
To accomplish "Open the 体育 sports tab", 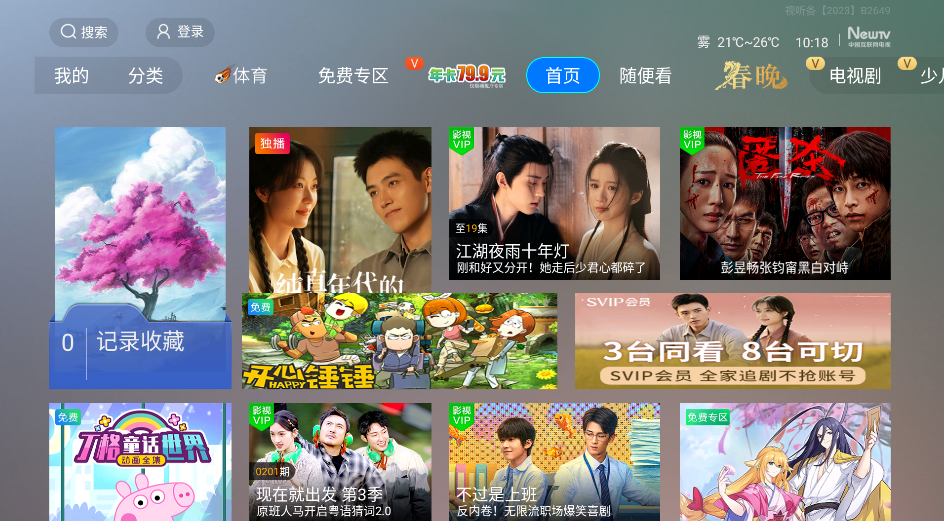I will tap(241, 76).
